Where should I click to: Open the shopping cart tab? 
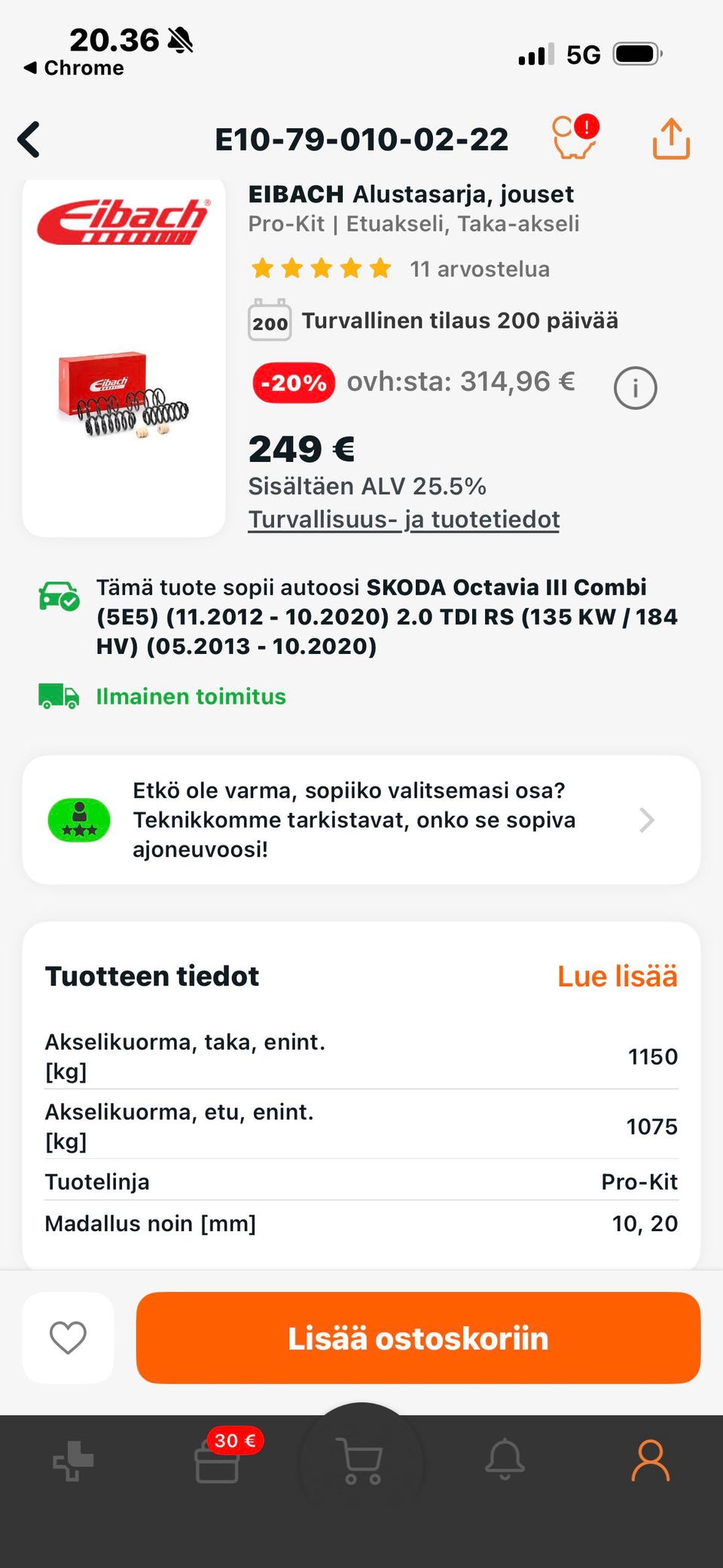(361, 1462)
